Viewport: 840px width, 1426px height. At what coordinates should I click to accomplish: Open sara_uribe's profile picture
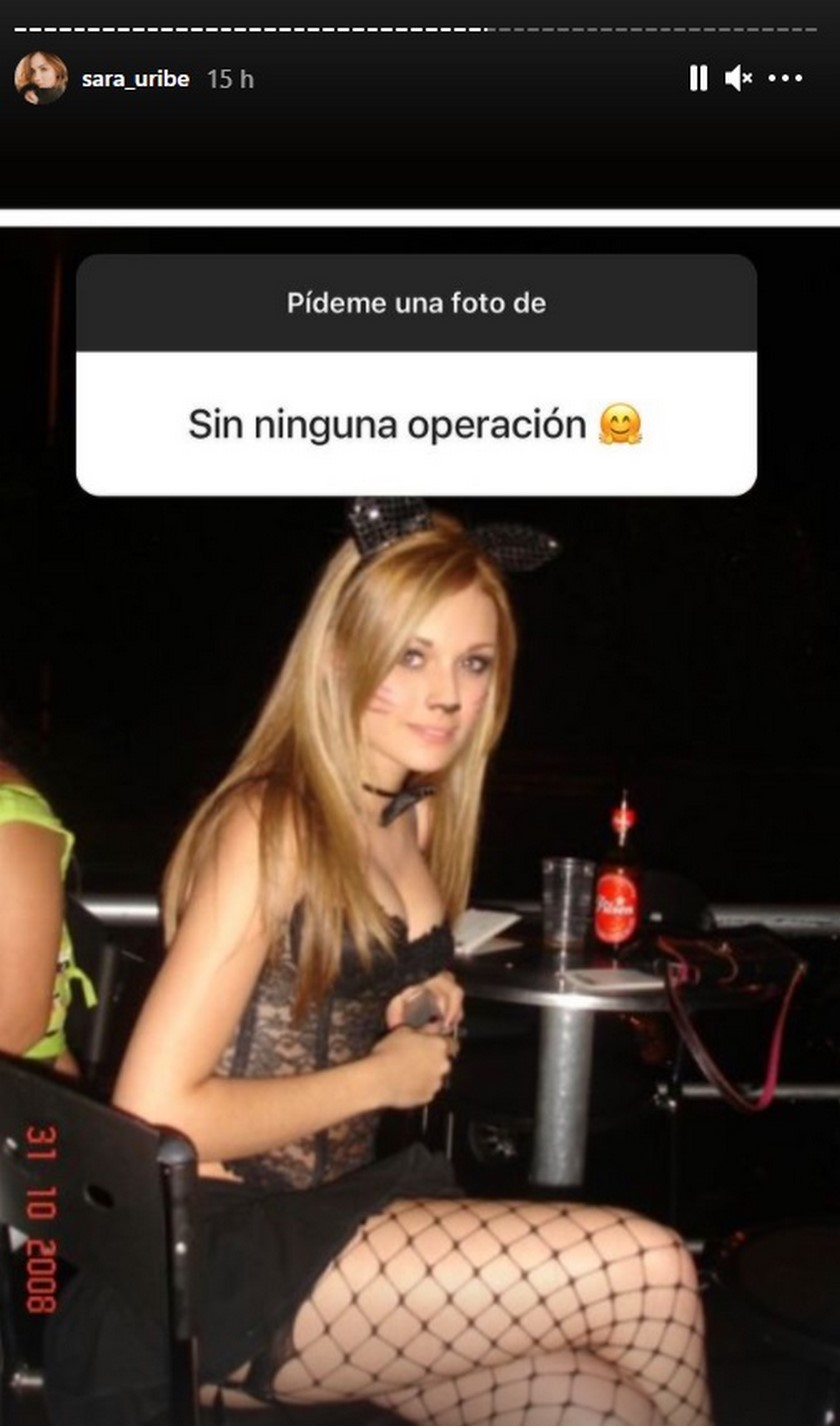click(41, 78)
